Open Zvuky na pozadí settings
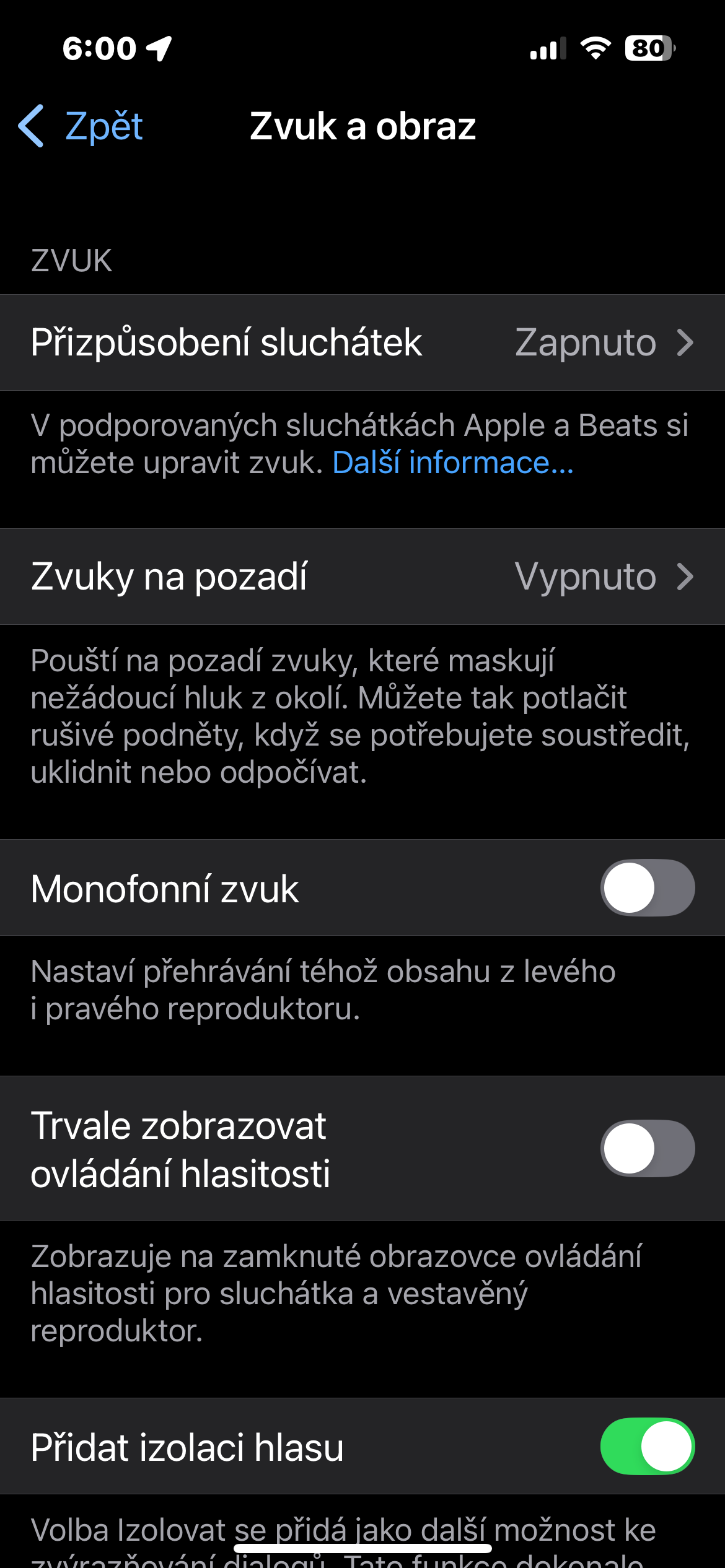 pos(362,577)
